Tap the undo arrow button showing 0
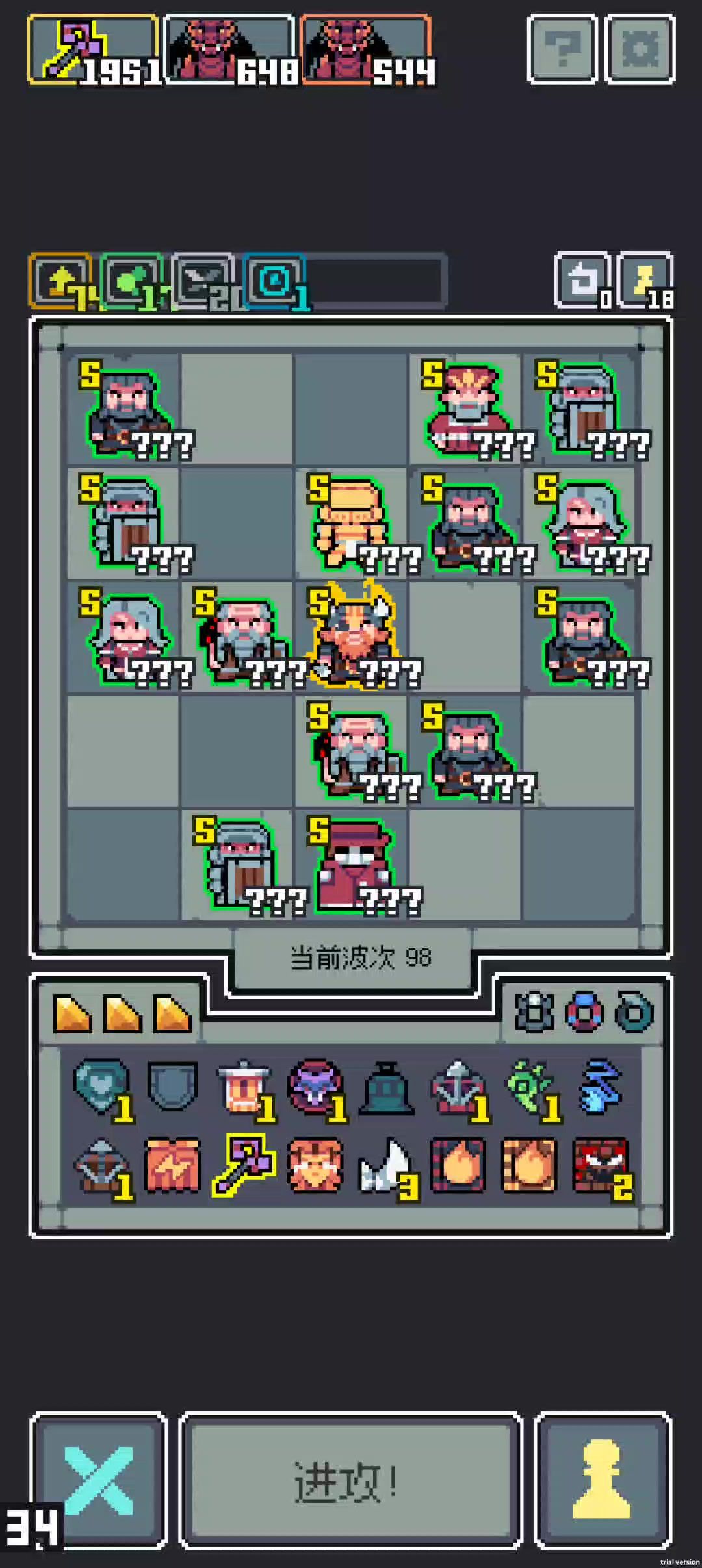 (x=582, y=281)
